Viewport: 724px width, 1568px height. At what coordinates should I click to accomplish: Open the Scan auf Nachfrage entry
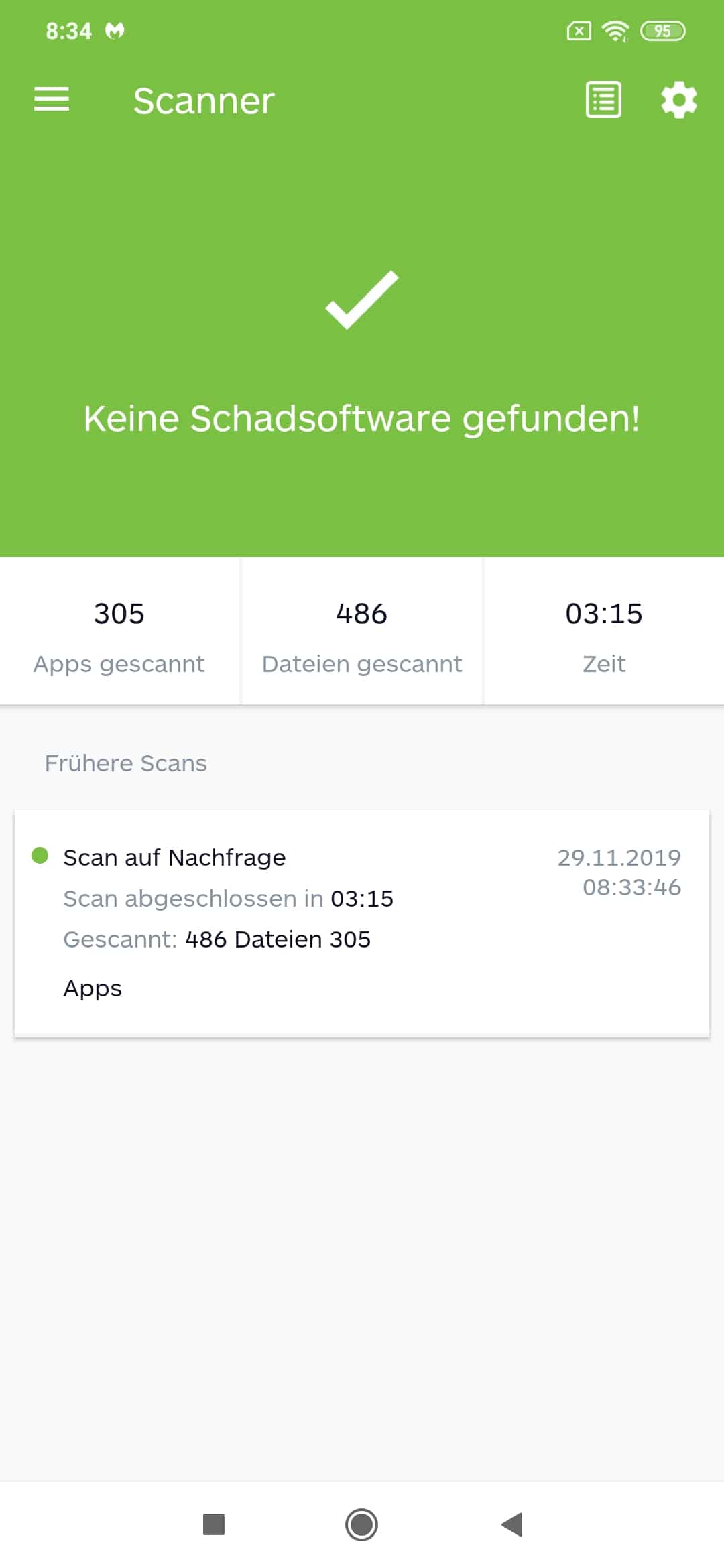tap(362, 923)
